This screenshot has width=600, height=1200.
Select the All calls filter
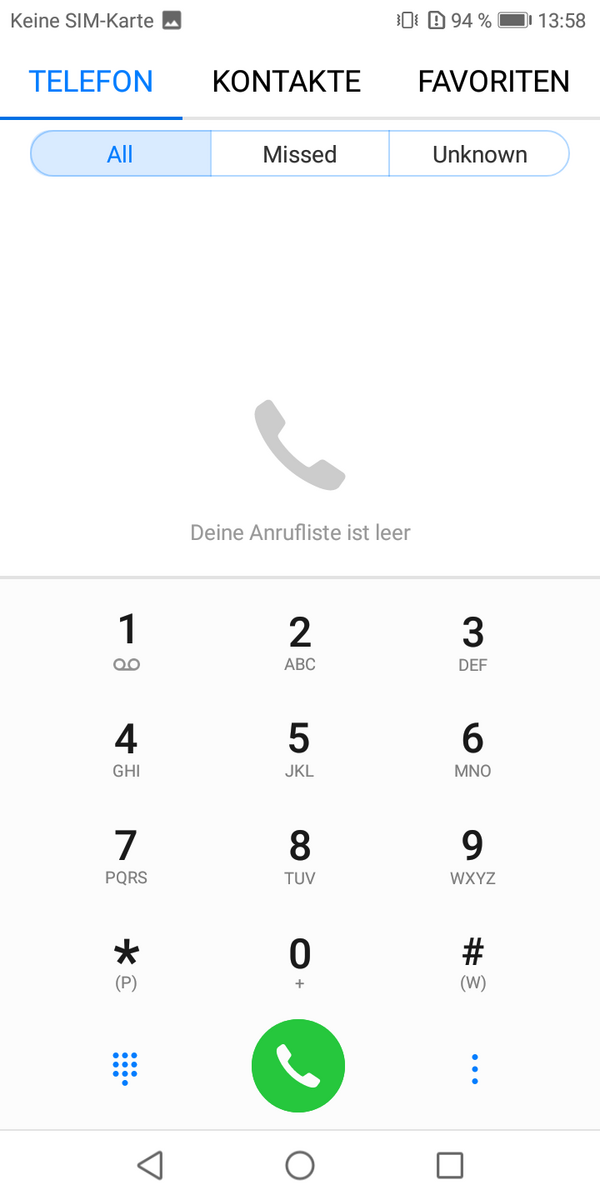tap(120, 154)
